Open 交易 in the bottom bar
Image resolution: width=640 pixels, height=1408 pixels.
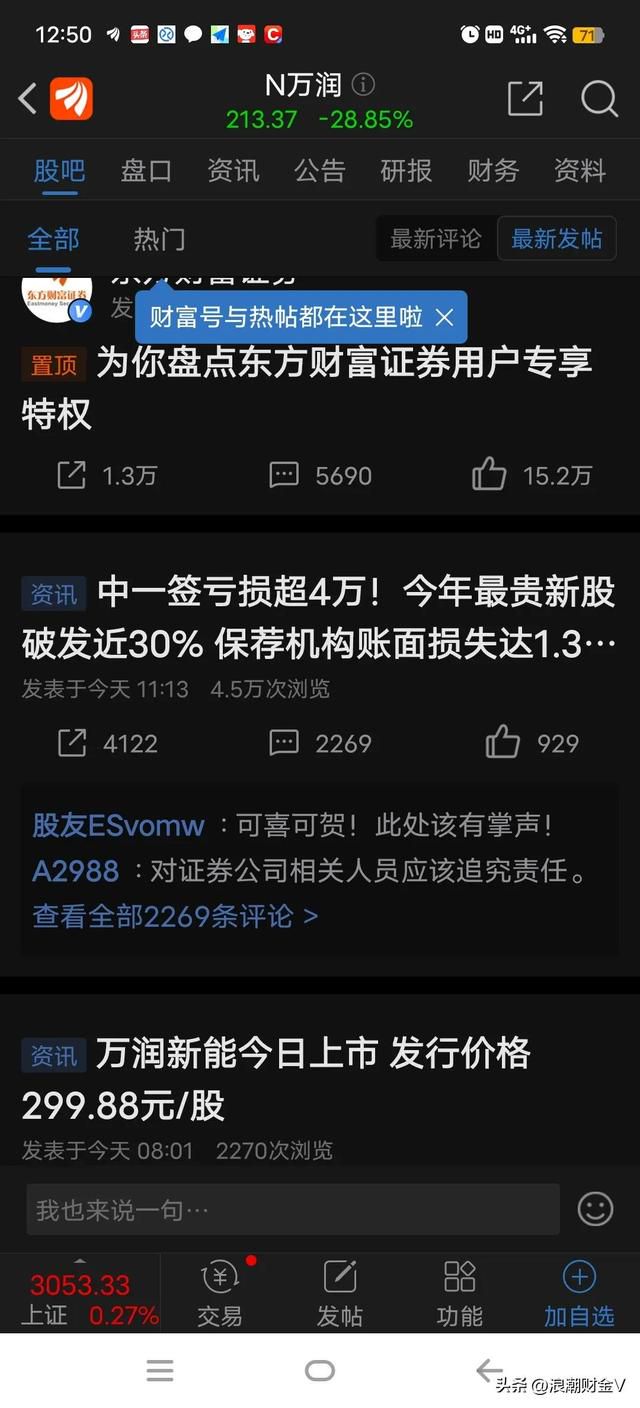(220, 1293)
